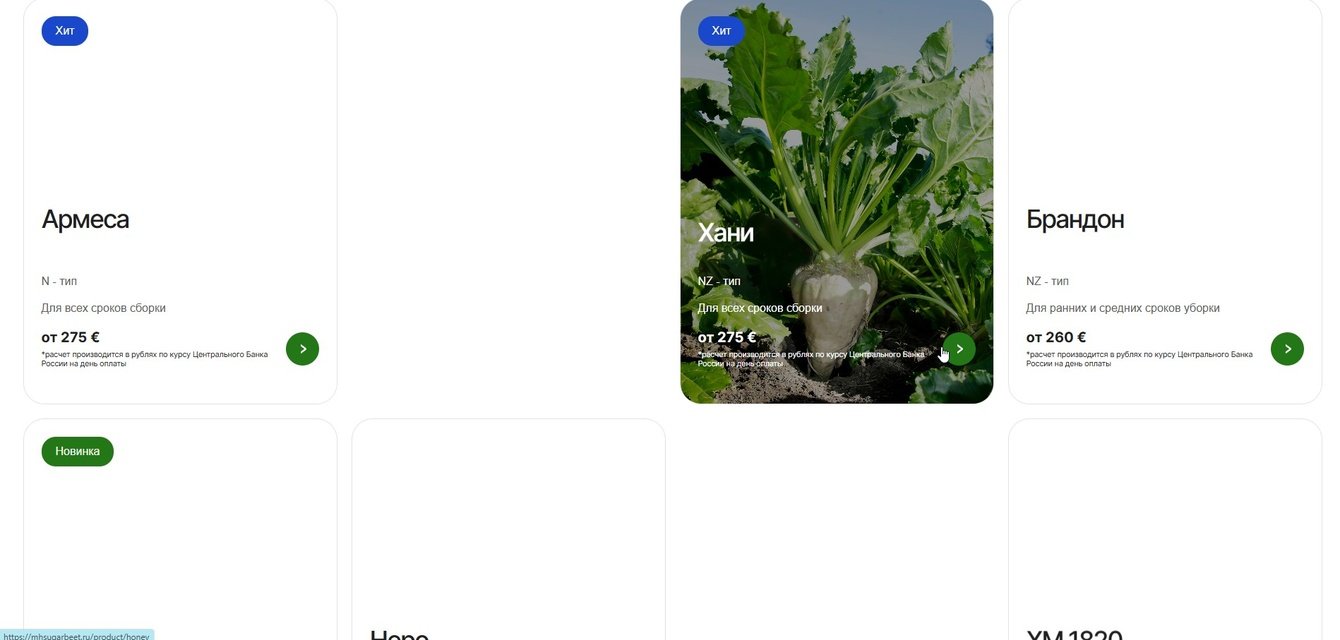Screen dimensions: 1340x640
Task: Open the product card labeled Новинка
Action: coord(180,540)
